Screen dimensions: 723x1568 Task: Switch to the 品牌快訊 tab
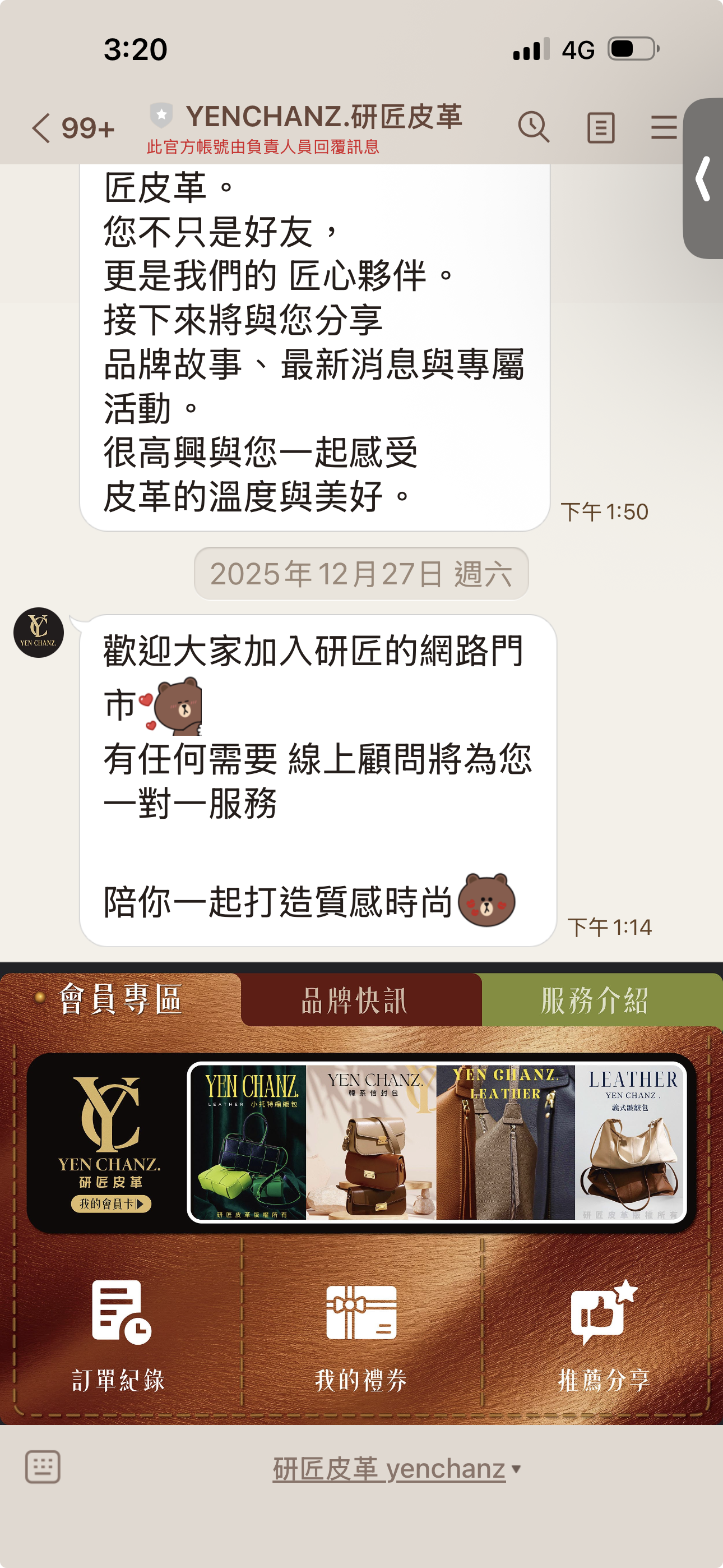(361, 1000)
